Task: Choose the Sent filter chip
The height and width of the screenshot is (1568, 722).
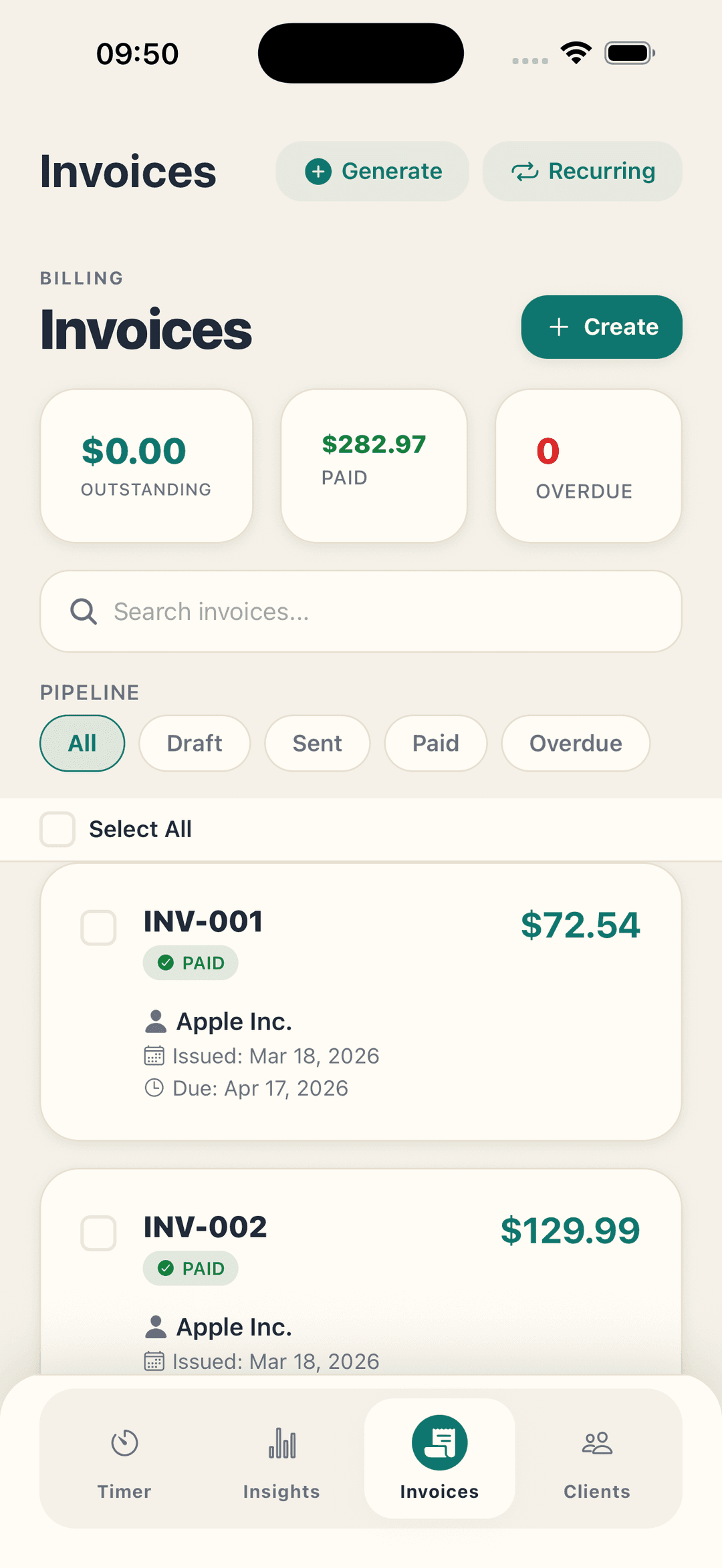Action: pos(317,743)
